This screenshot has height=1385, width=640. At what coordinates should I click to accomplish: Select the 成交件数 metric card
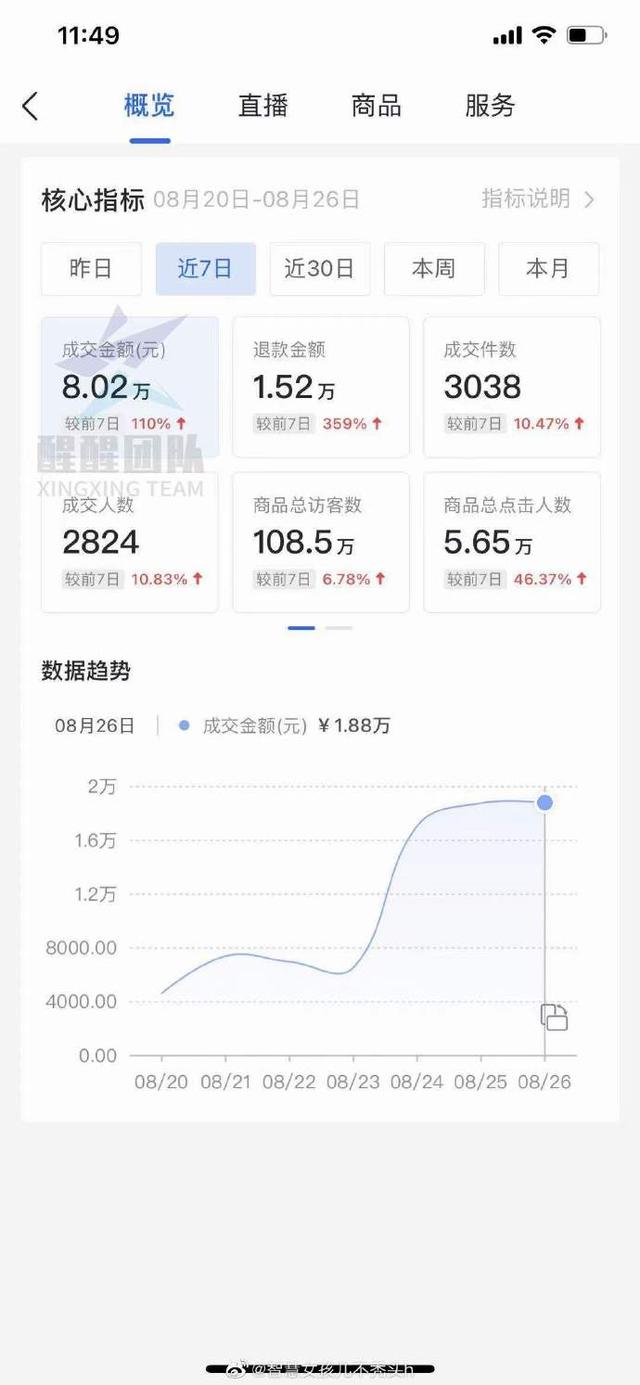pyautogui.click(x=511, y=387)
